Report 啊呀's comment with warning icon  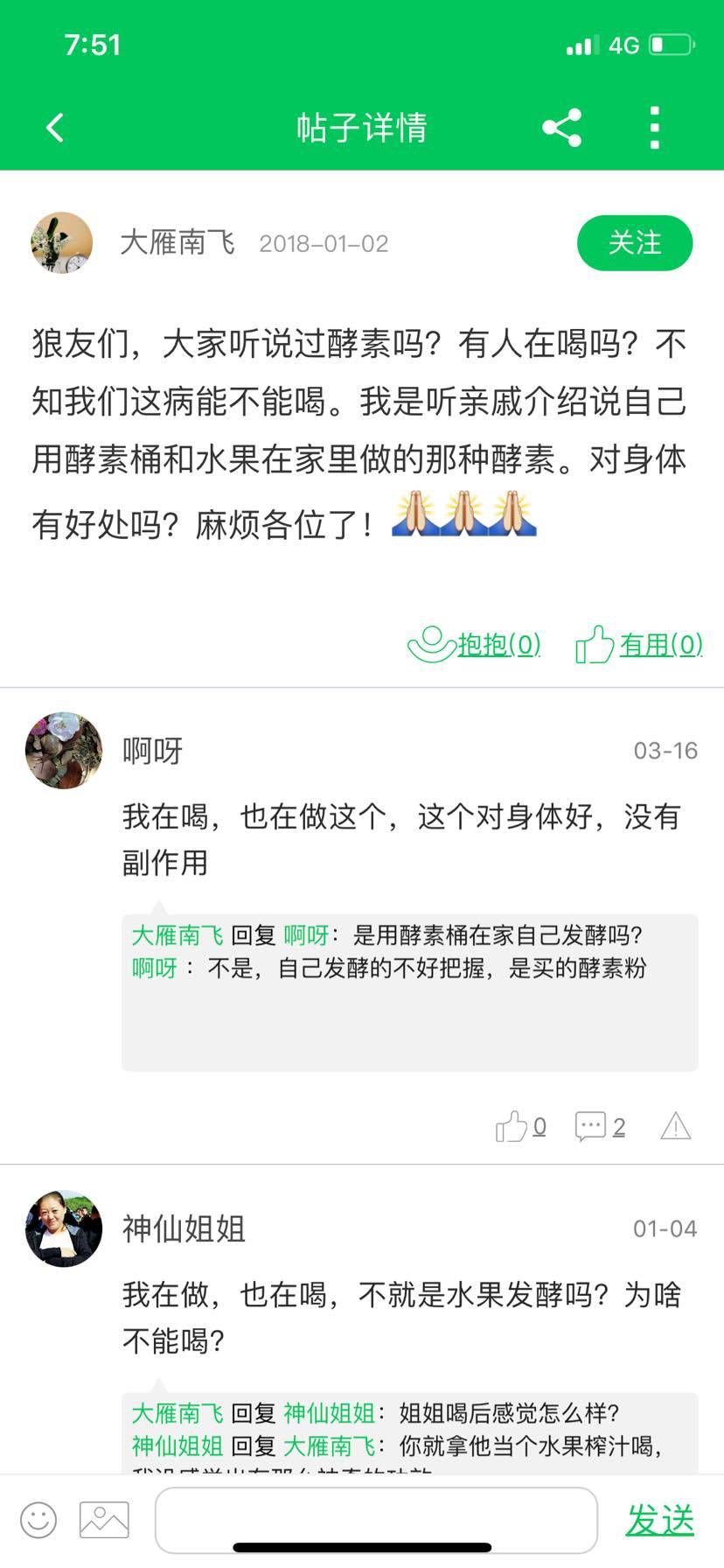pos(675,1126)
